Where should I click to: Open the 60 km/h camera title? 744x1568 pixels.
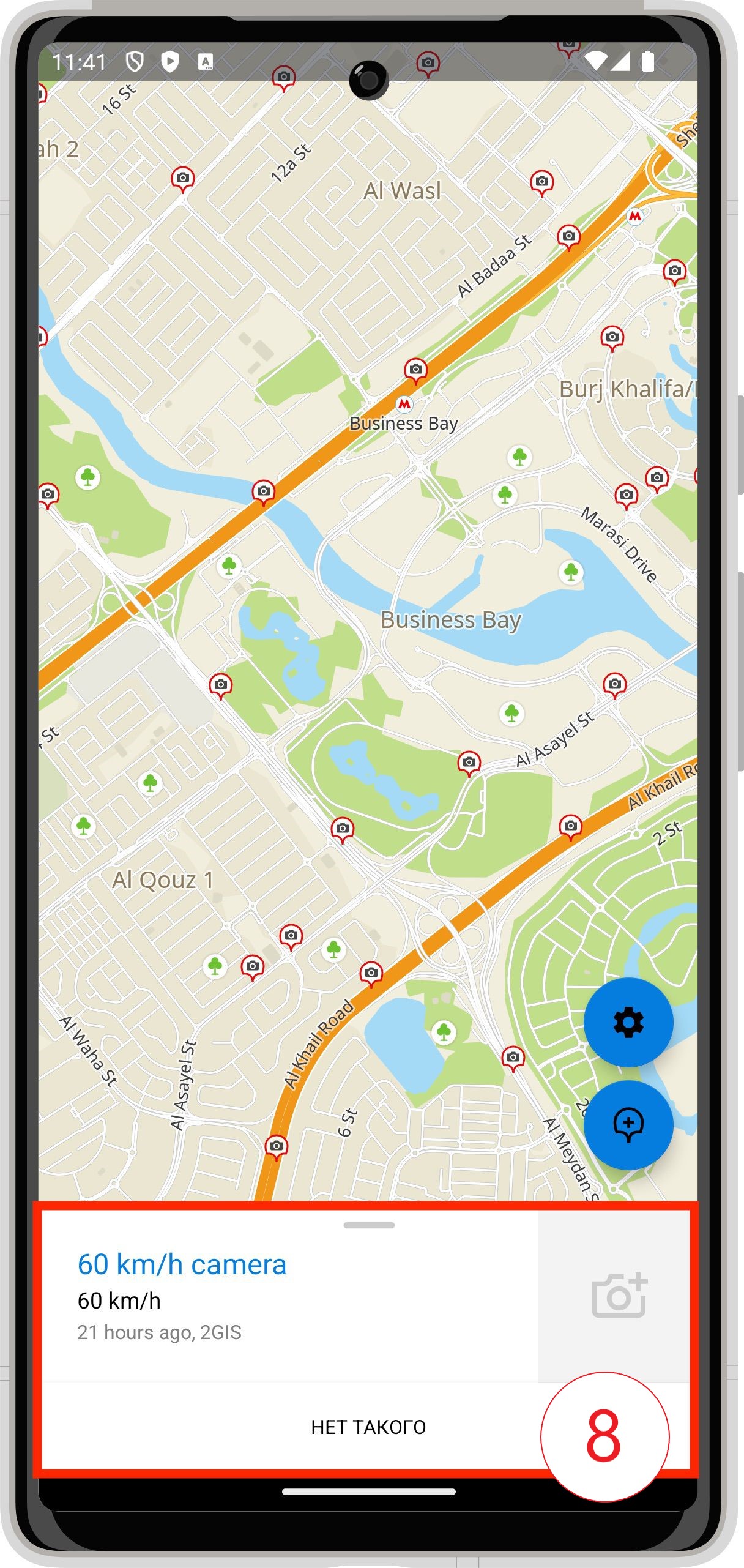182,1264
